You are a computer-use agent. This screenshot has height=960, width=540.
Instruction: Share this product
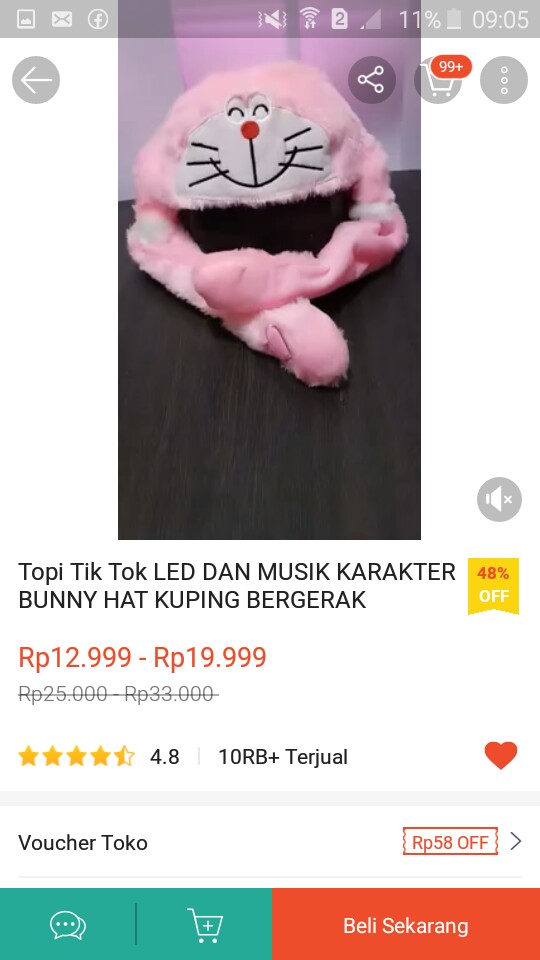click(x=372, y=80)
